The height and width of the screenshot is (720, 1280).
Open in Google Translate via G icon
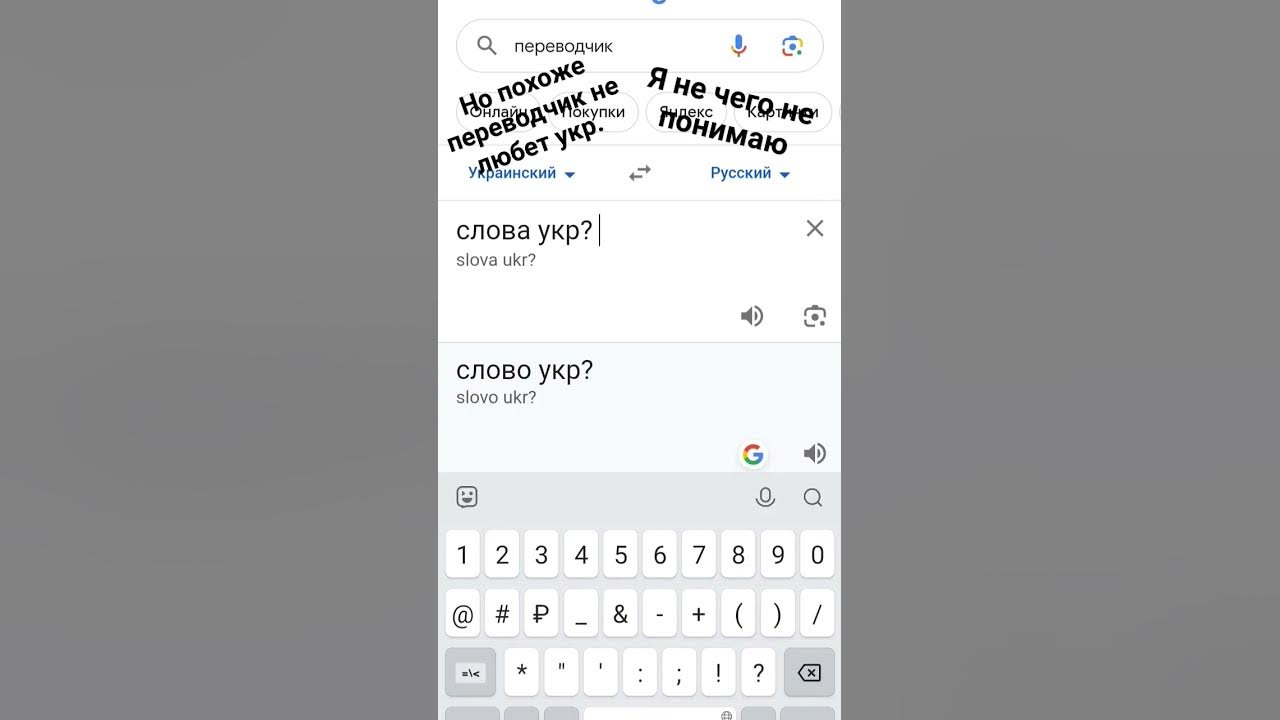(x=753, y=455)
